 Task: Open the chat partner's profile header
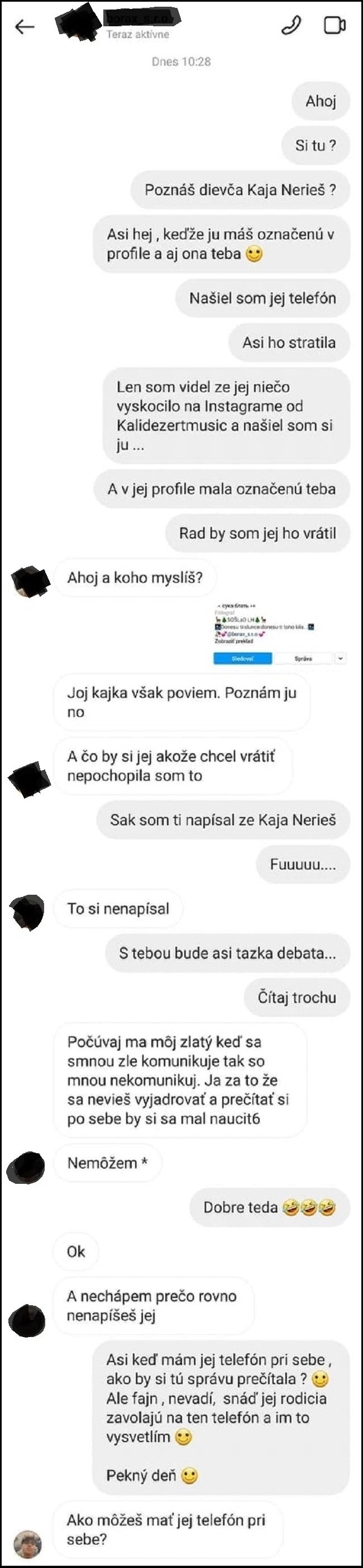(137, 26)
